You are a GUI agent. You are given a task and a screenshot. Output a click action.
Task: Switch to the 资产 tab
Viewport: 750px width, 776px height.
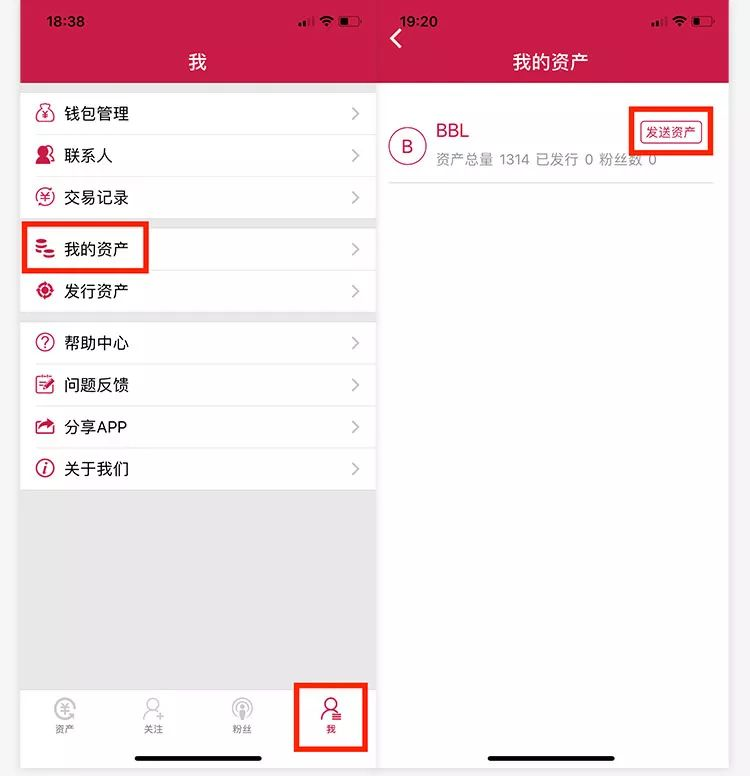(64, 716)
